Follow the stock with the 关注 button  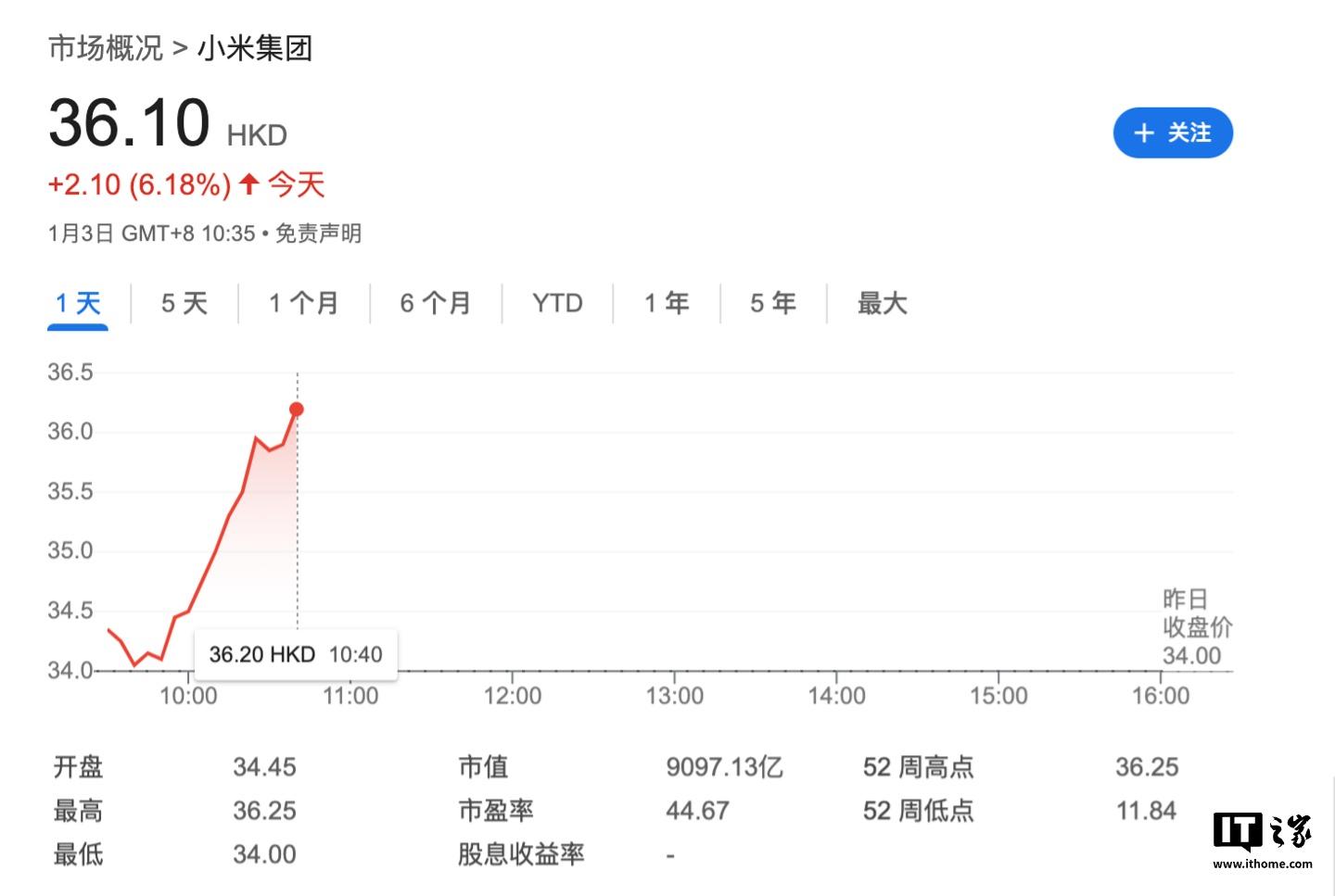click(x=1173, y=133)
